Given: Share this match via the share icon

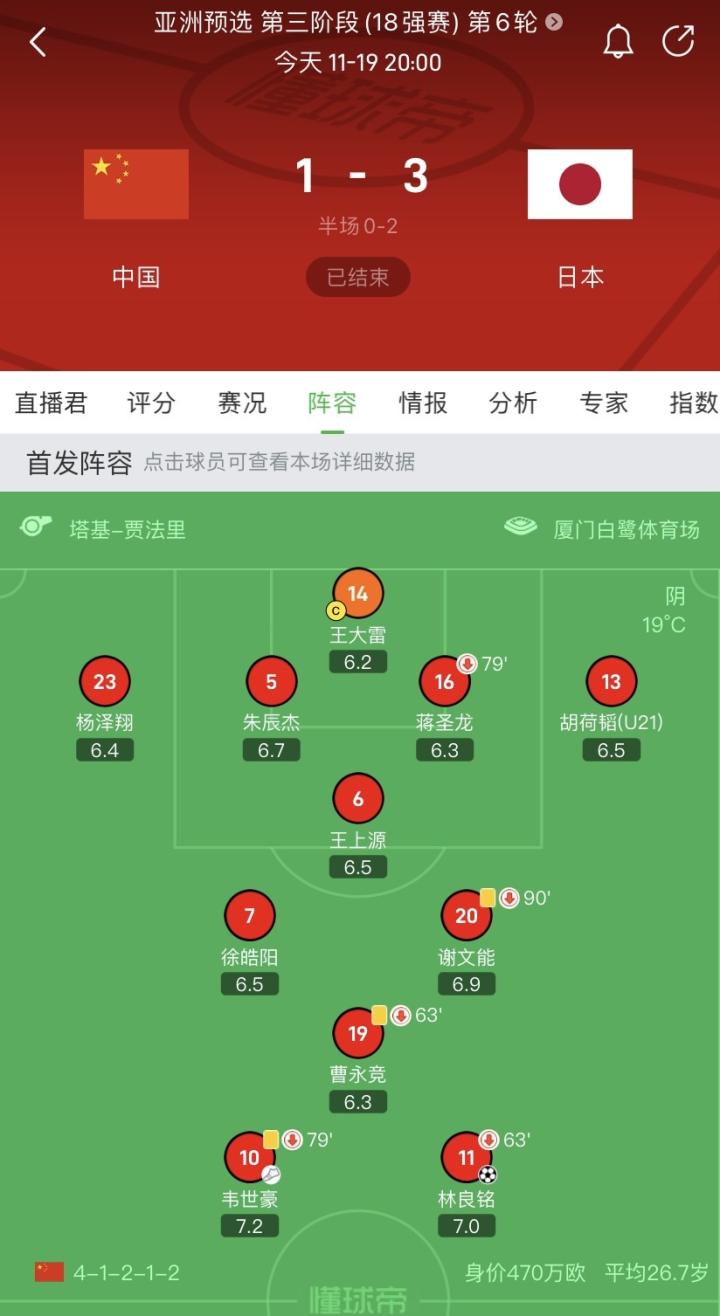Looking at the screenshot, I should pos(678,41).
